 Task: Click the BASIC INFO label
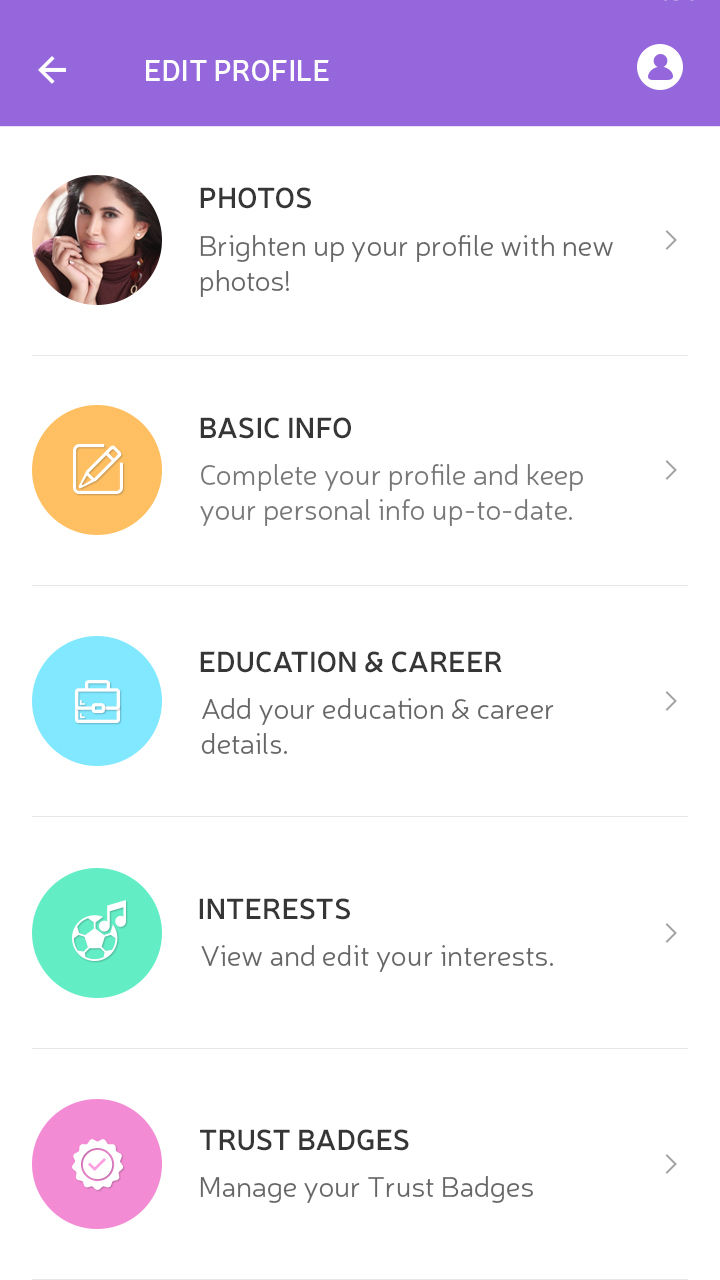click(x=276, y=429)
